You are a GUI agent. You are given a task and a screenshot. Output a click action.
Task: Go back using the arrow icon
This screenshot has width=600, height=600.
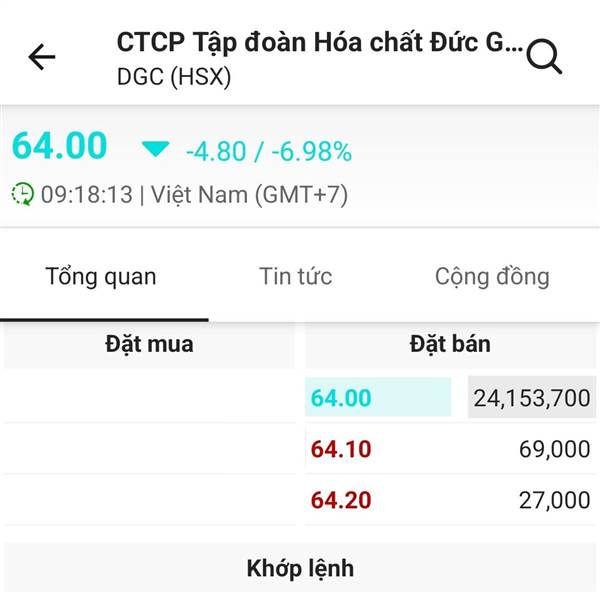42,57
